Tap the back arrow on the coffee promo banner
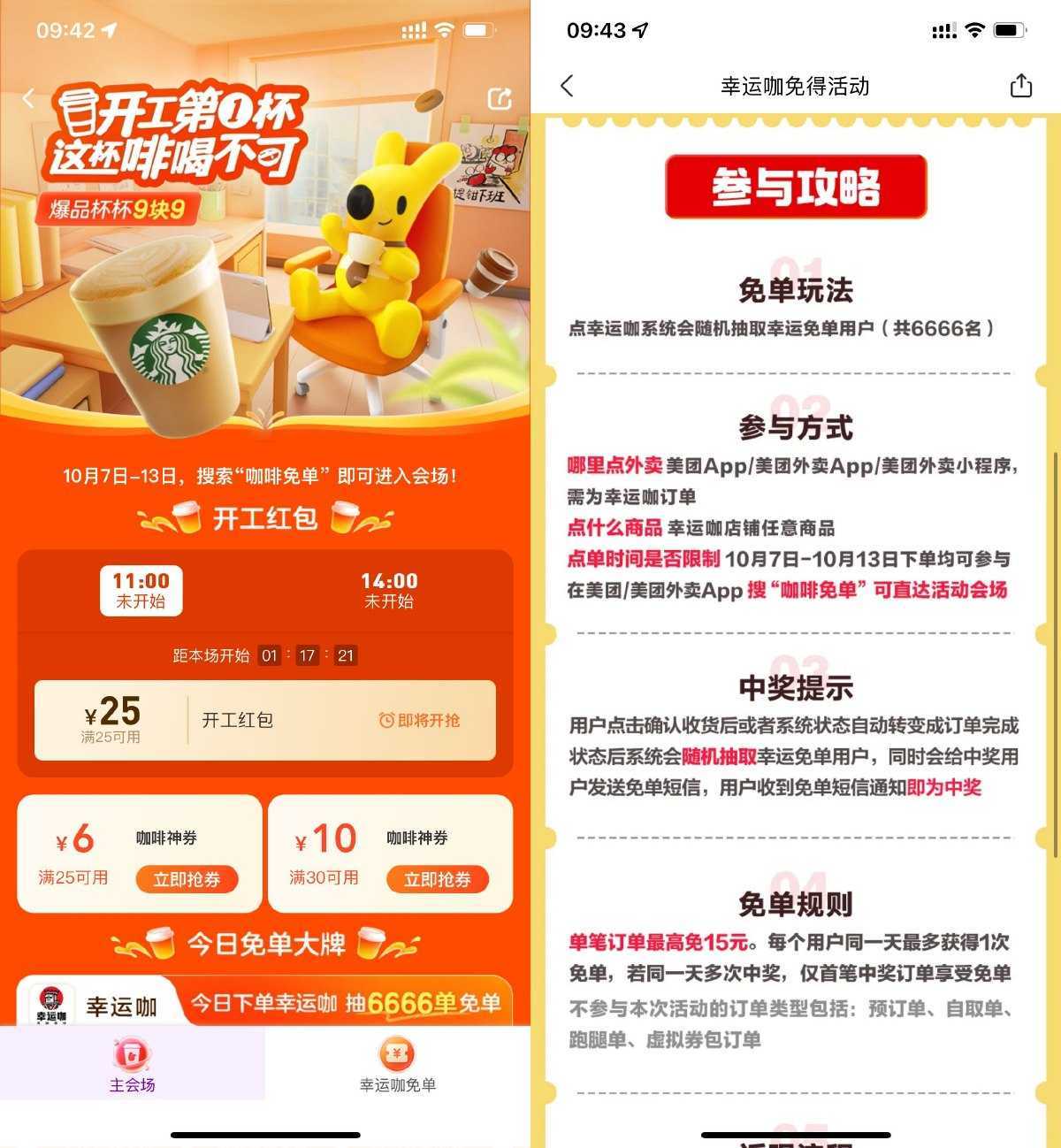The width and height of the screenshot is (1061, 1148). [28, 98]
